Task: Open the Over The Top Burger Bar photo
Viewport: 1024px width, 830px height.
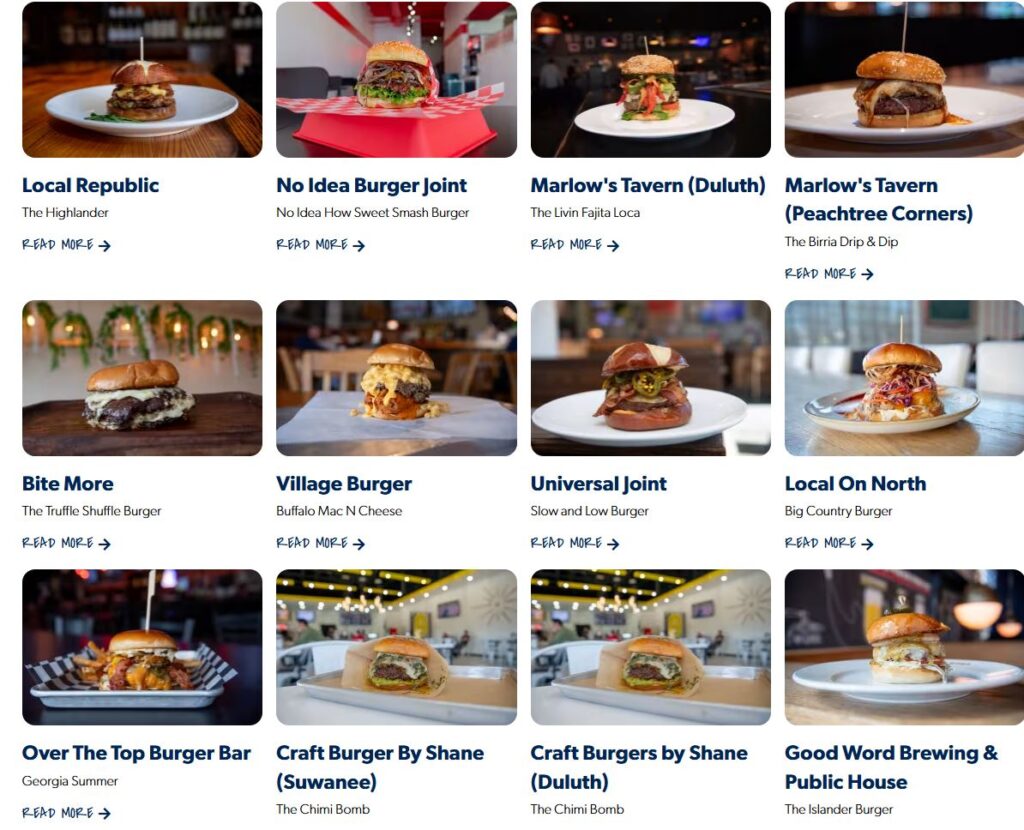Action: pos(142,647)
